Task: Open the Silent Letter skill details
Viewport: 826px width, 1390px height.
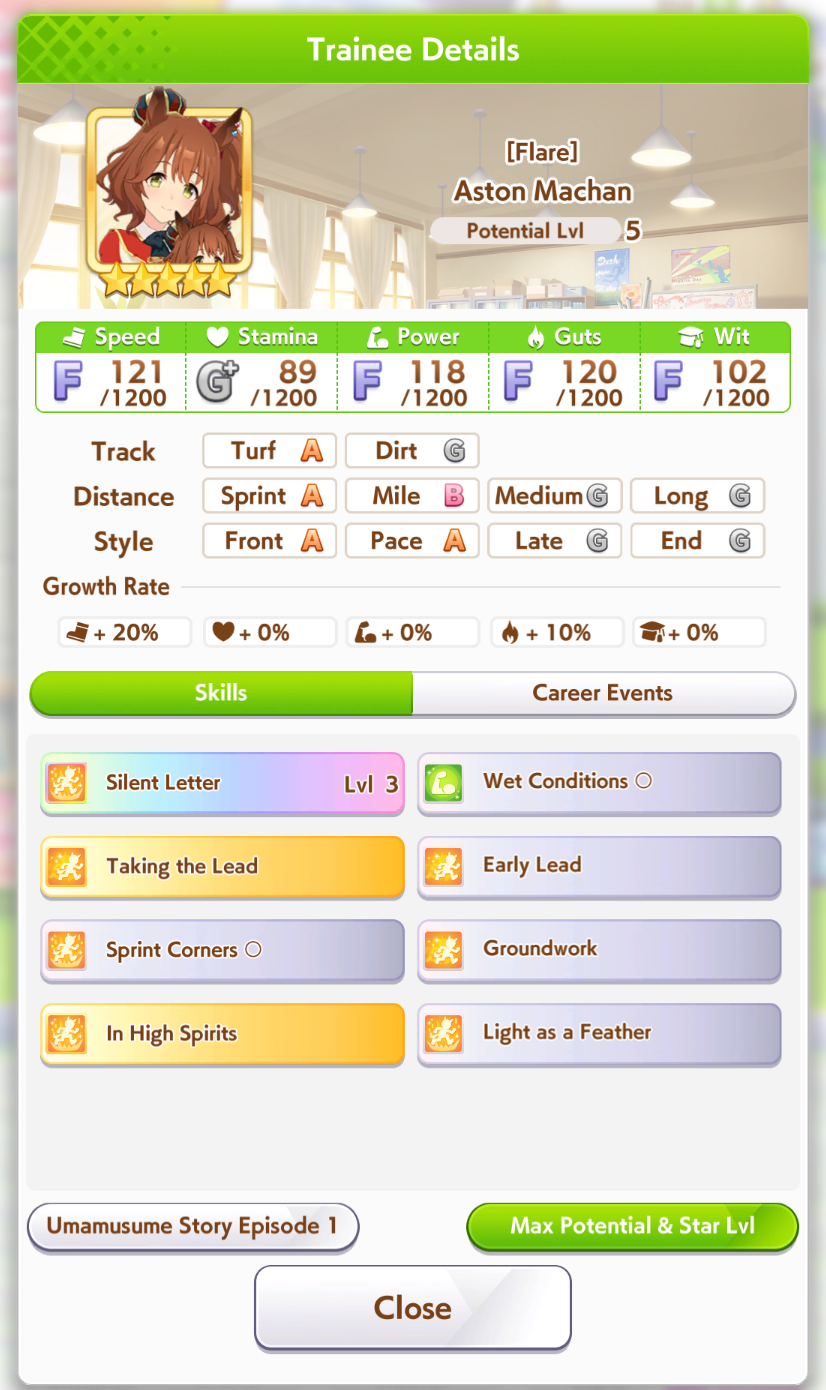Action: click(x=222, y=784)
